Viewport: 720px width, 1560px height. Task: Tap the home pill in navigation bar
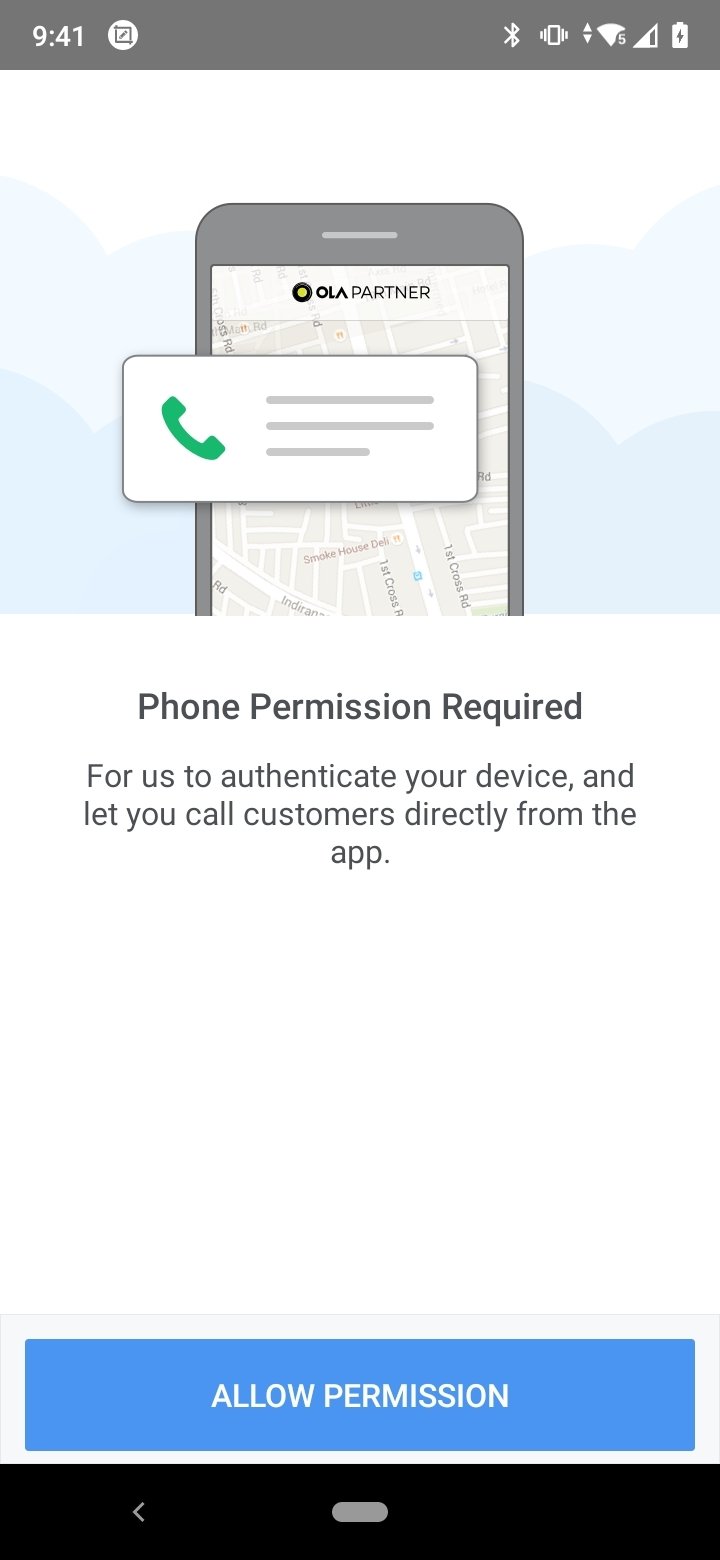click(360, 1512)
